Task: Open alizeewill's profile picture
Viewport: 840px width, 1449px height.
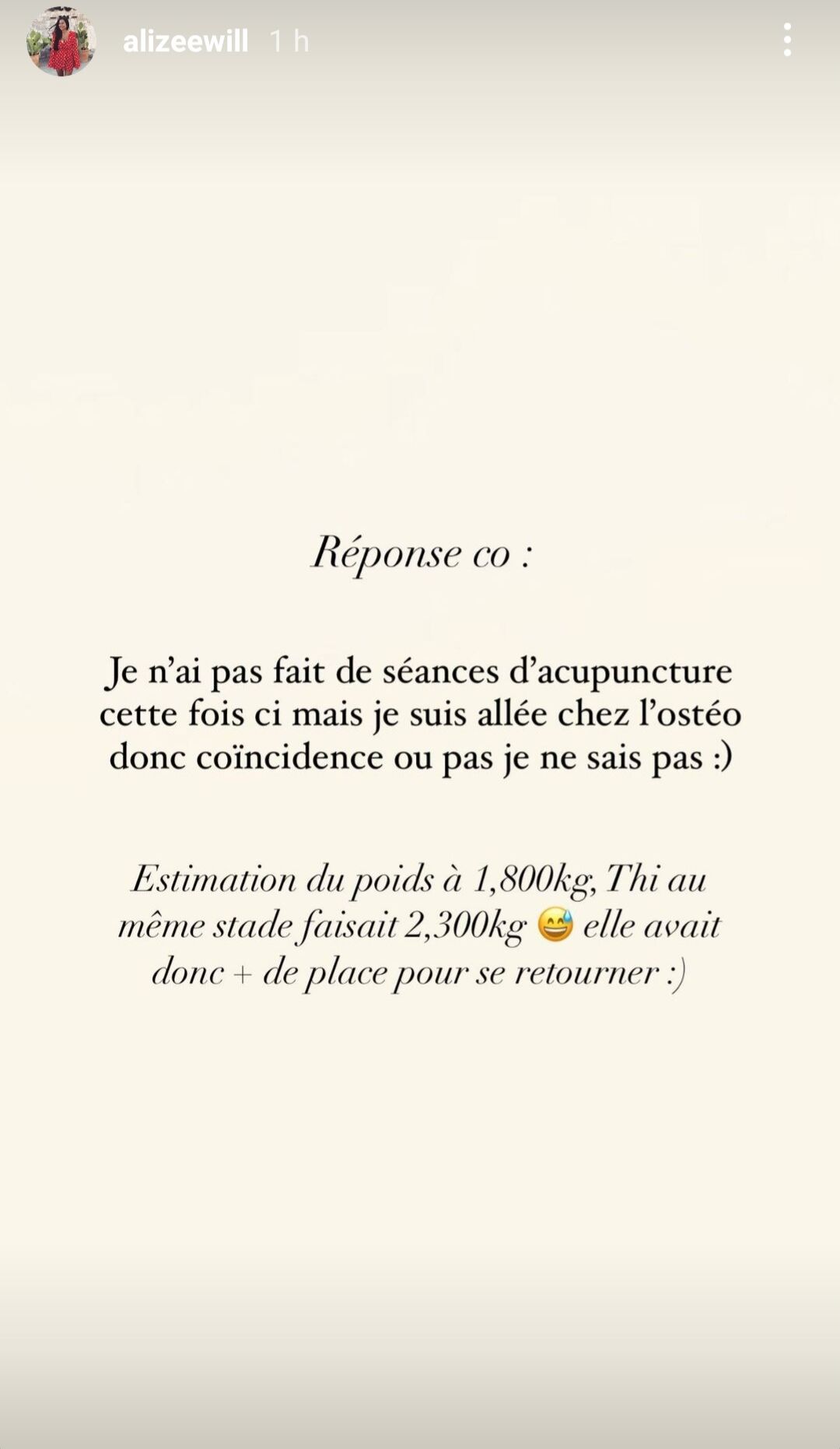Action: (61, 41)
